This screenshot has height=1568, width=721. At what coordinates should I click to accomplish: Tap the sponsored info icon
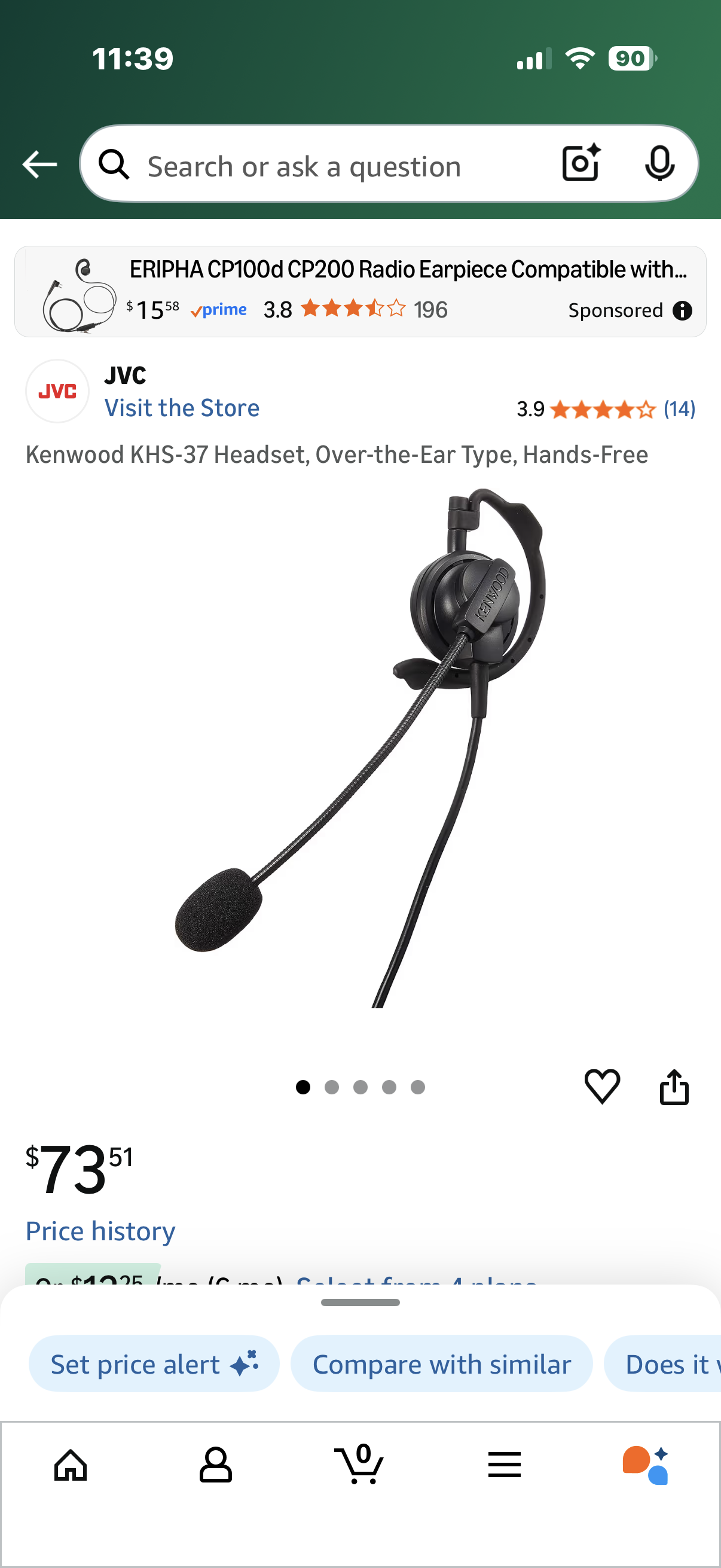click(682, 310)
